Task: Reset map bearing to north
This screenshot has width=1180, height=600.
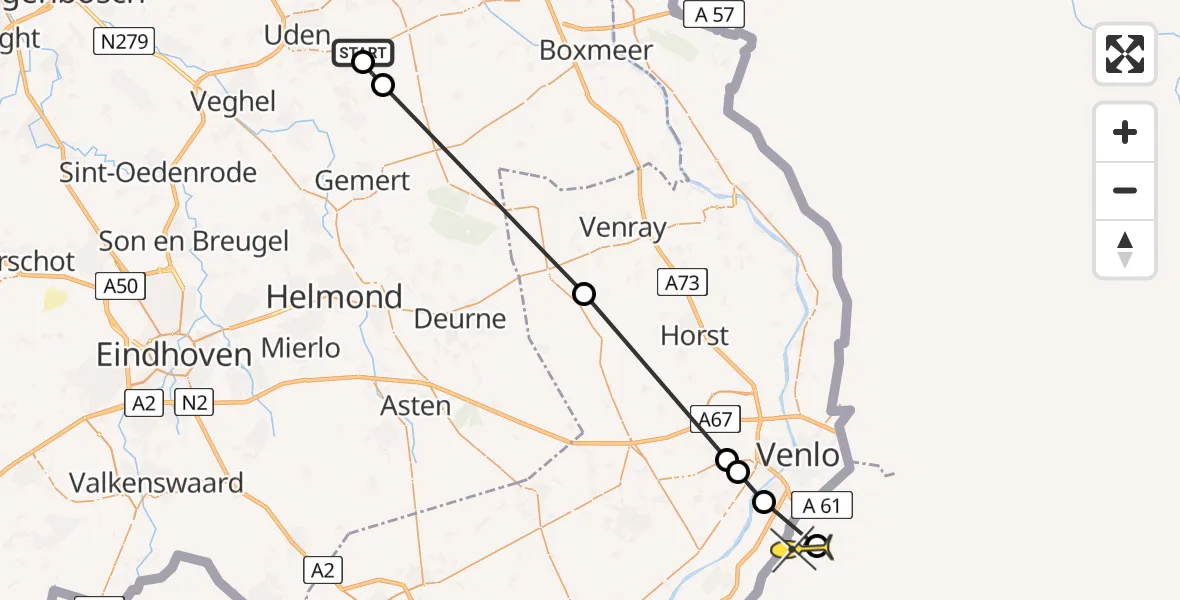Action: tap(1125, 249)
